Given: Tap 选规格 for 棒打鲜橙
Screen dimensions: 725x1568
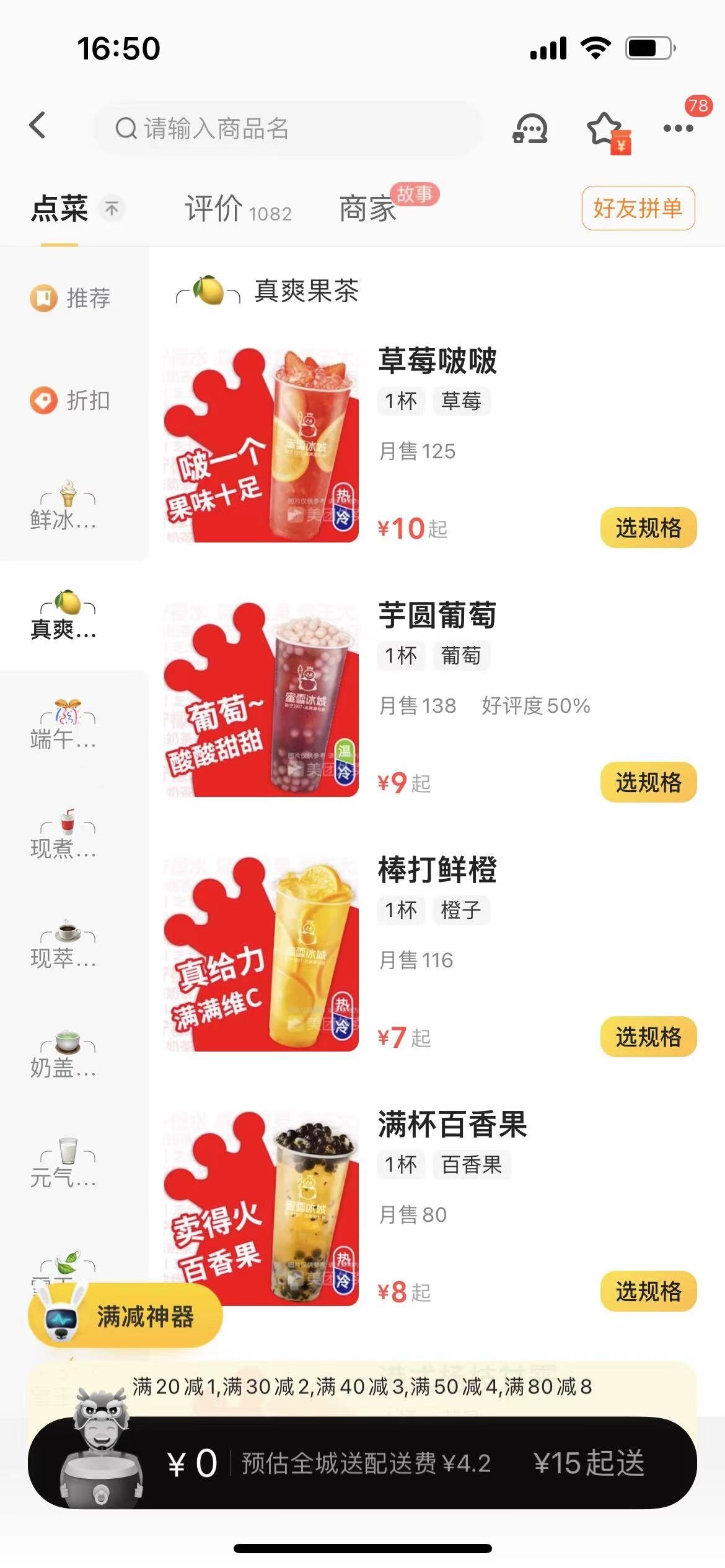Looking at the screenshot, I should point(648,1037).
